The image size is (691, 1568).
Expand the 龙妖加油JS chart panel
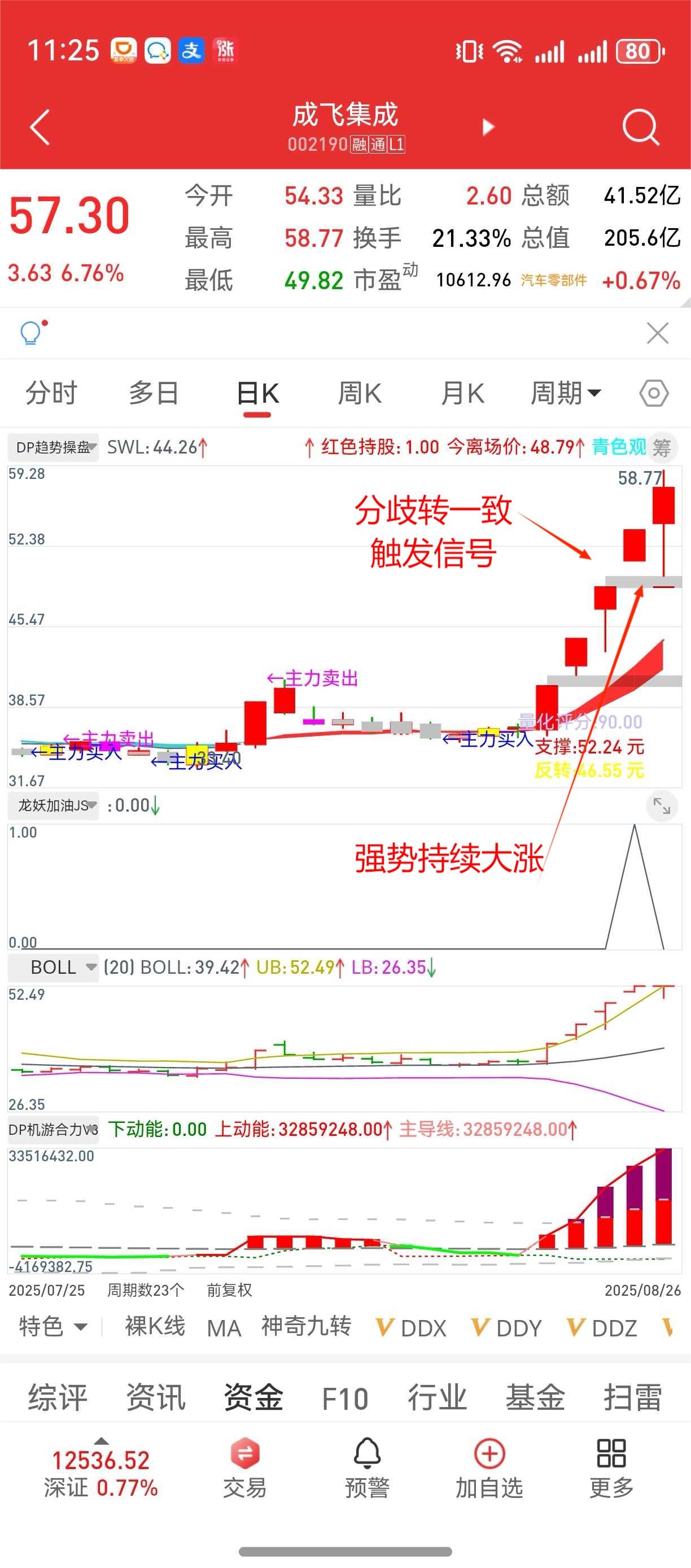pyautogui.click(x=661, y=806)
